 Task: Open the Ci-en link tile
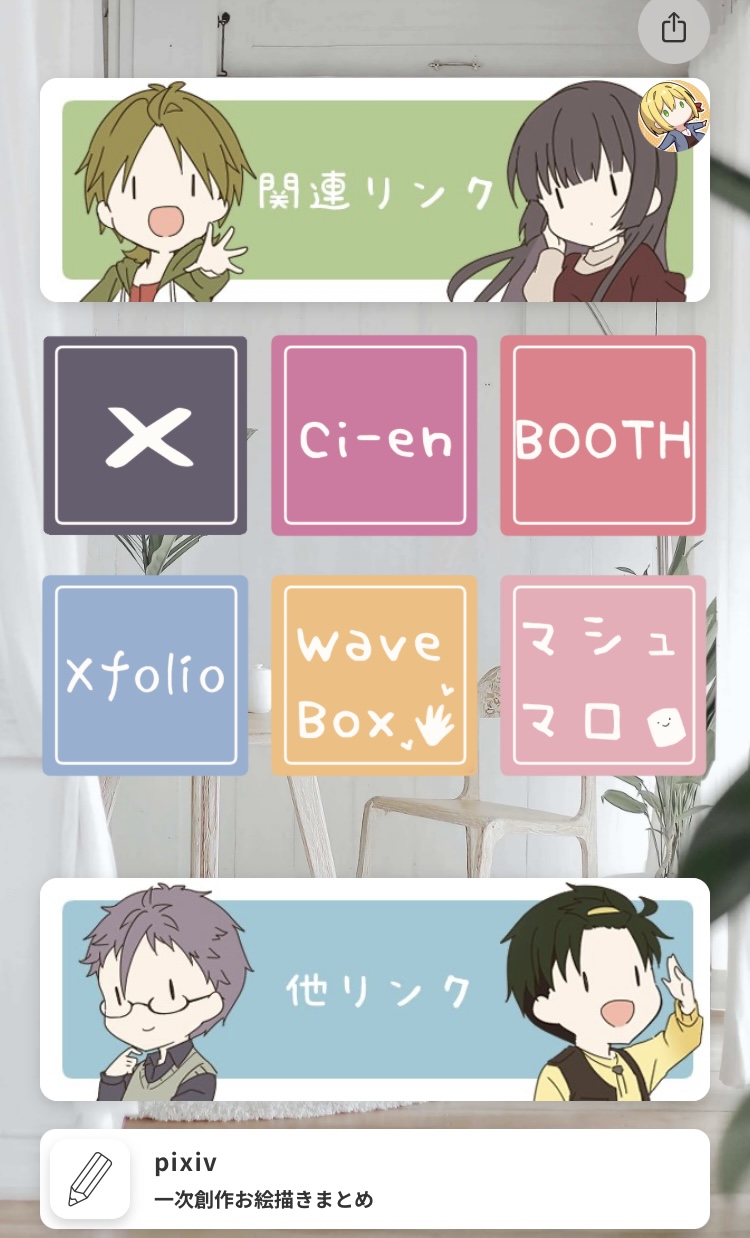[x=374, y=436]
